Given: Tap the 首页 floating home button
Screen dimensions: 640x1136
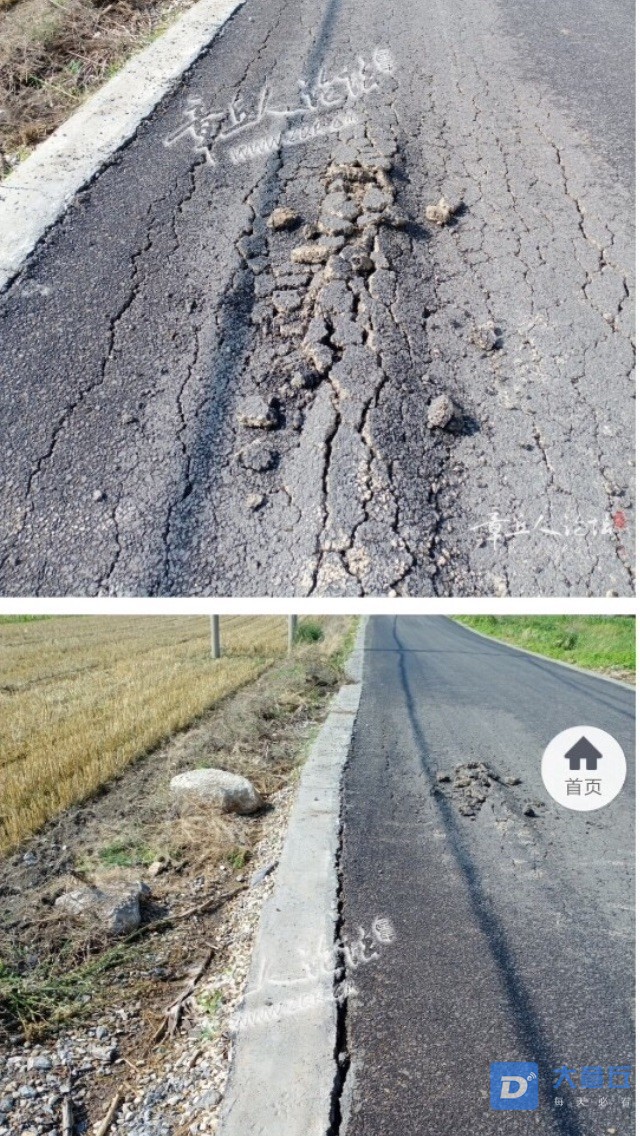Looking at the screenshot, I should tap(583, 768).
